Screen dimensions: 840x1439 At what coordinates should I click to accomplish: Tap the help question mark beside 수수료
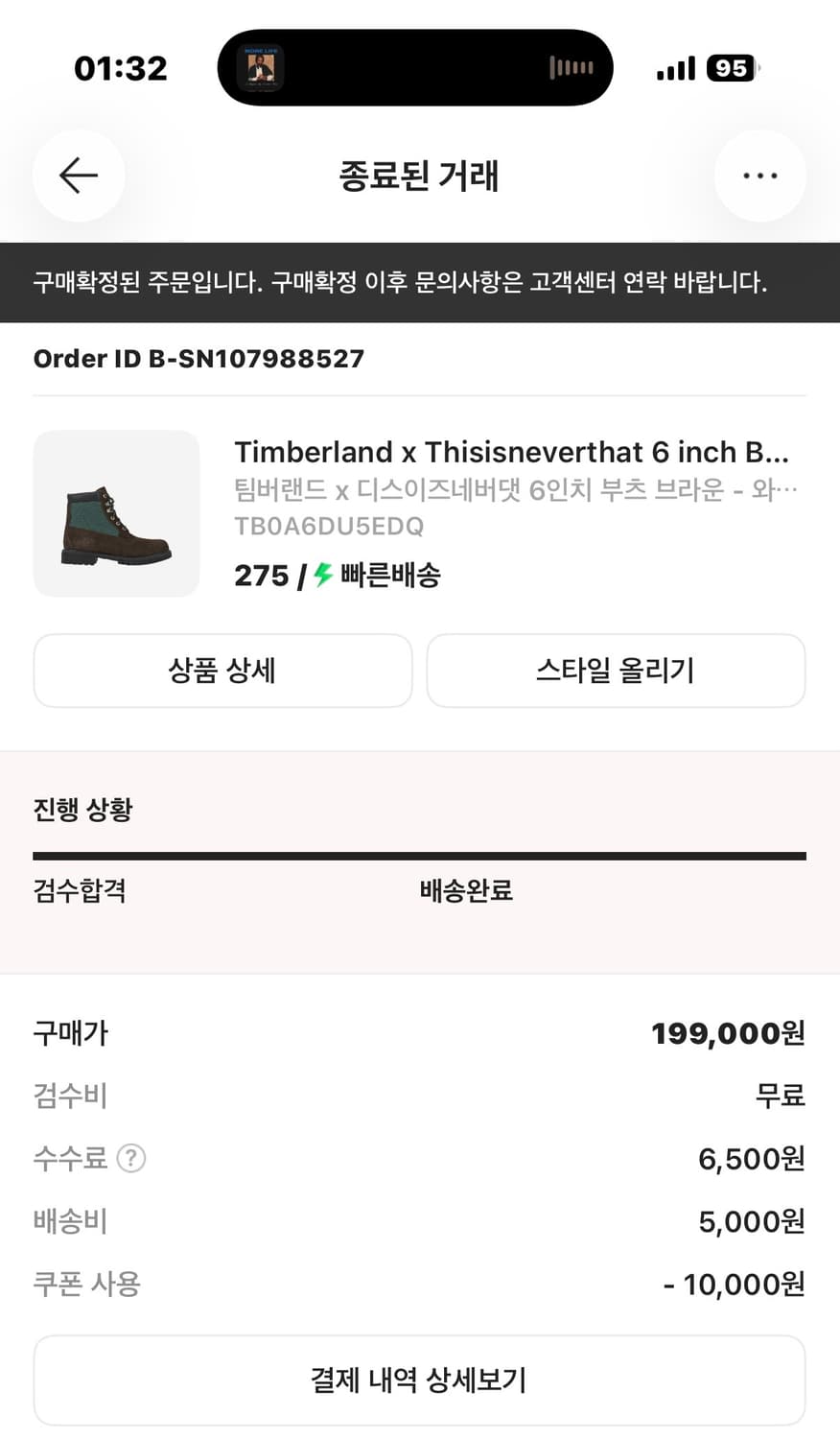pos(131,1158)
